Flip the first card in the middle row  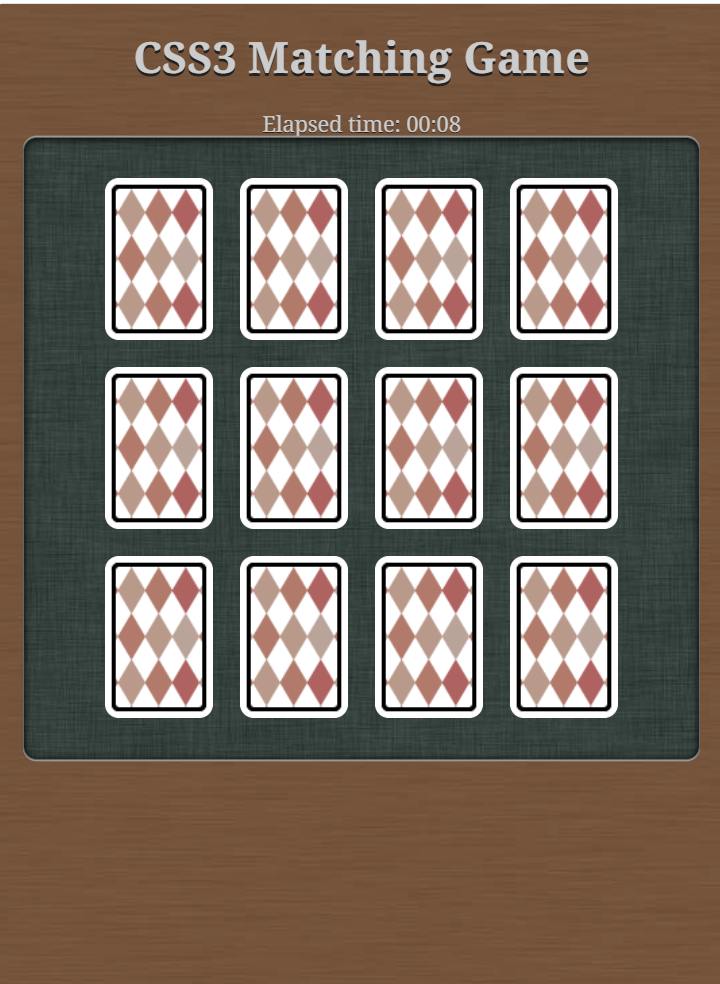pyautogui.click(x=161, y=445)
